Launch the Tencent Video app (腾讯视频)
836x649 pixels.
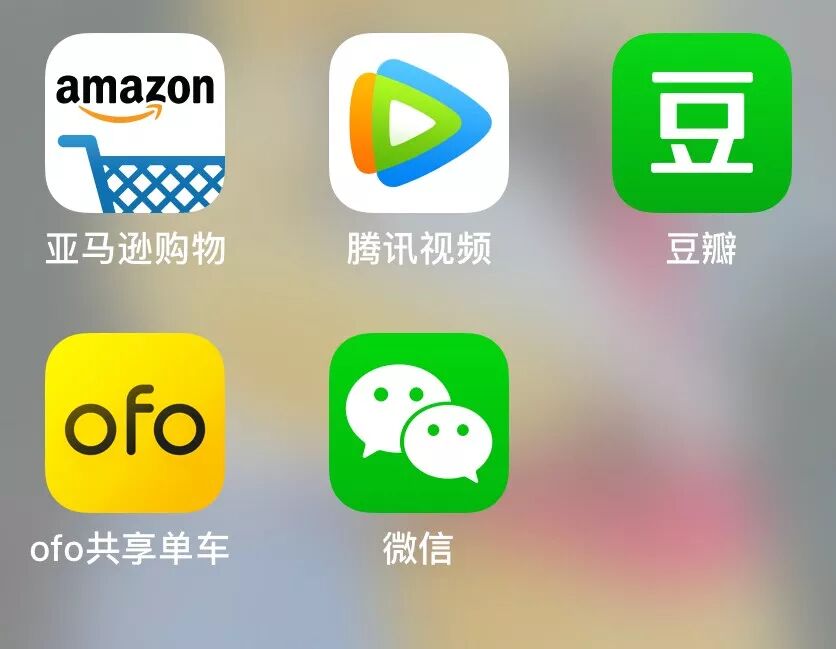(x=418, y=122)
